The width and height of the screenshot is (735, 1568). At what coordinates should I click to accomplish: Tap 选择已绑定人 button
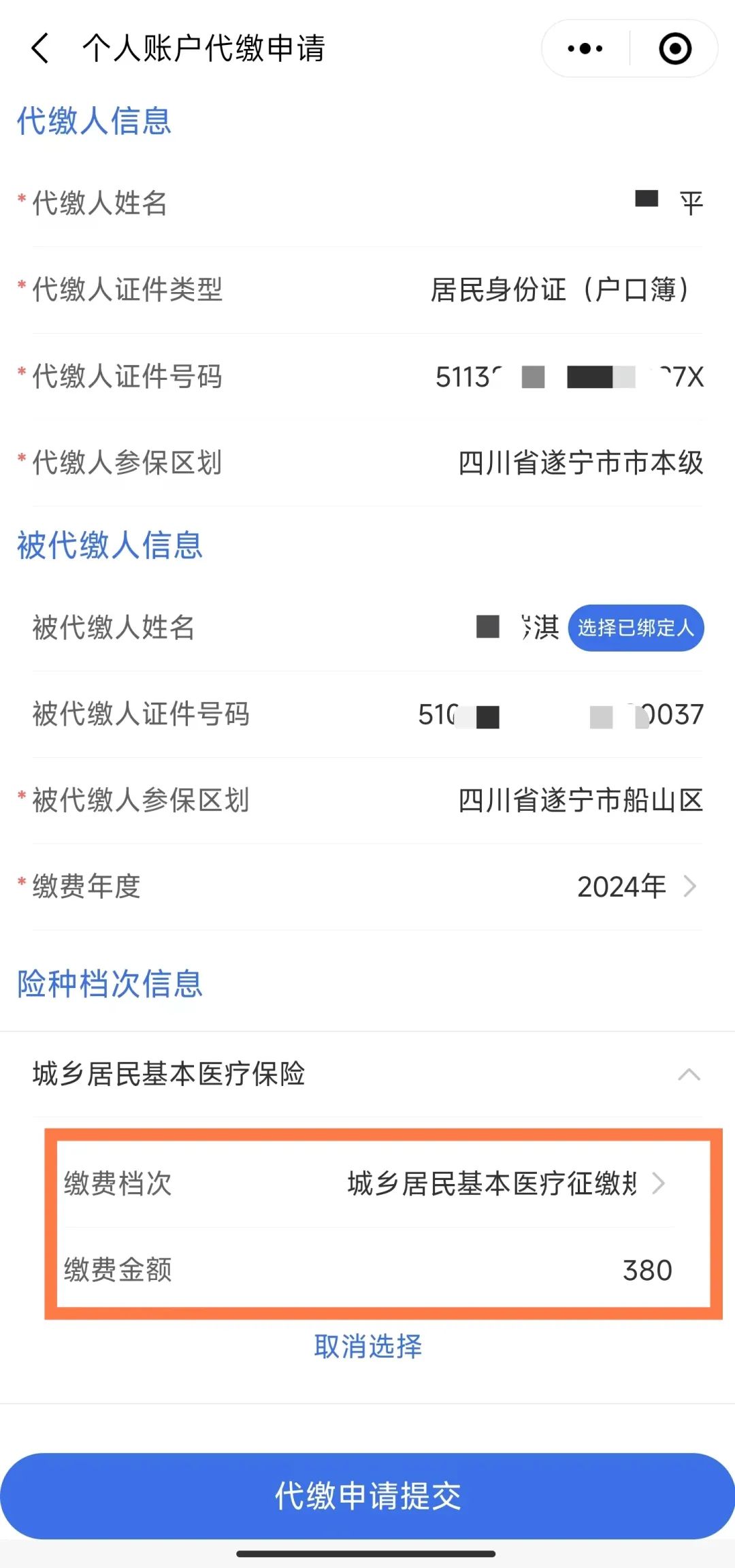pos(636,627)
